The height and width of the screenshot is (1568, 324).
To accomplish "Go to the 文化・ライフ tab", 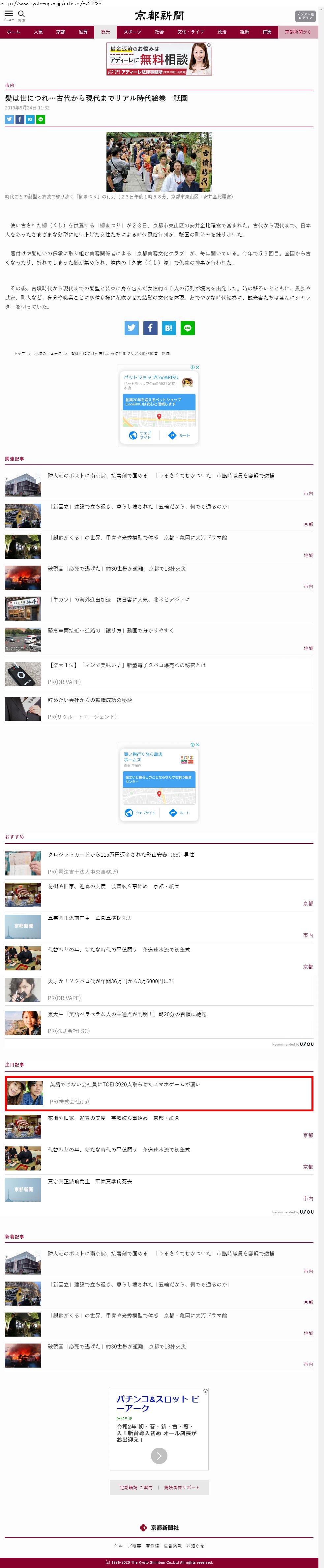I will (x=190, y=32).
